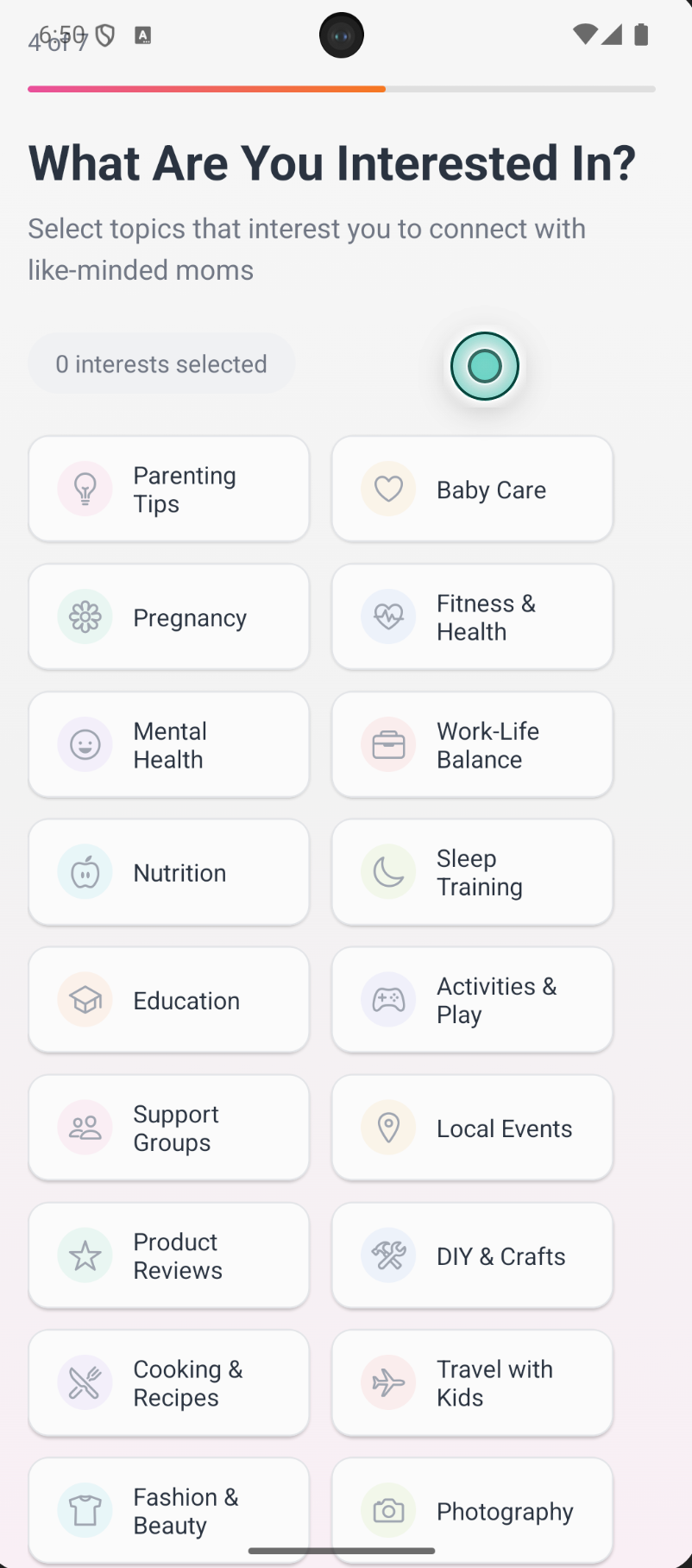Tap the map pin icon for Local Events
Screen dimensions: 692x1568
(x=388, y=1128)
